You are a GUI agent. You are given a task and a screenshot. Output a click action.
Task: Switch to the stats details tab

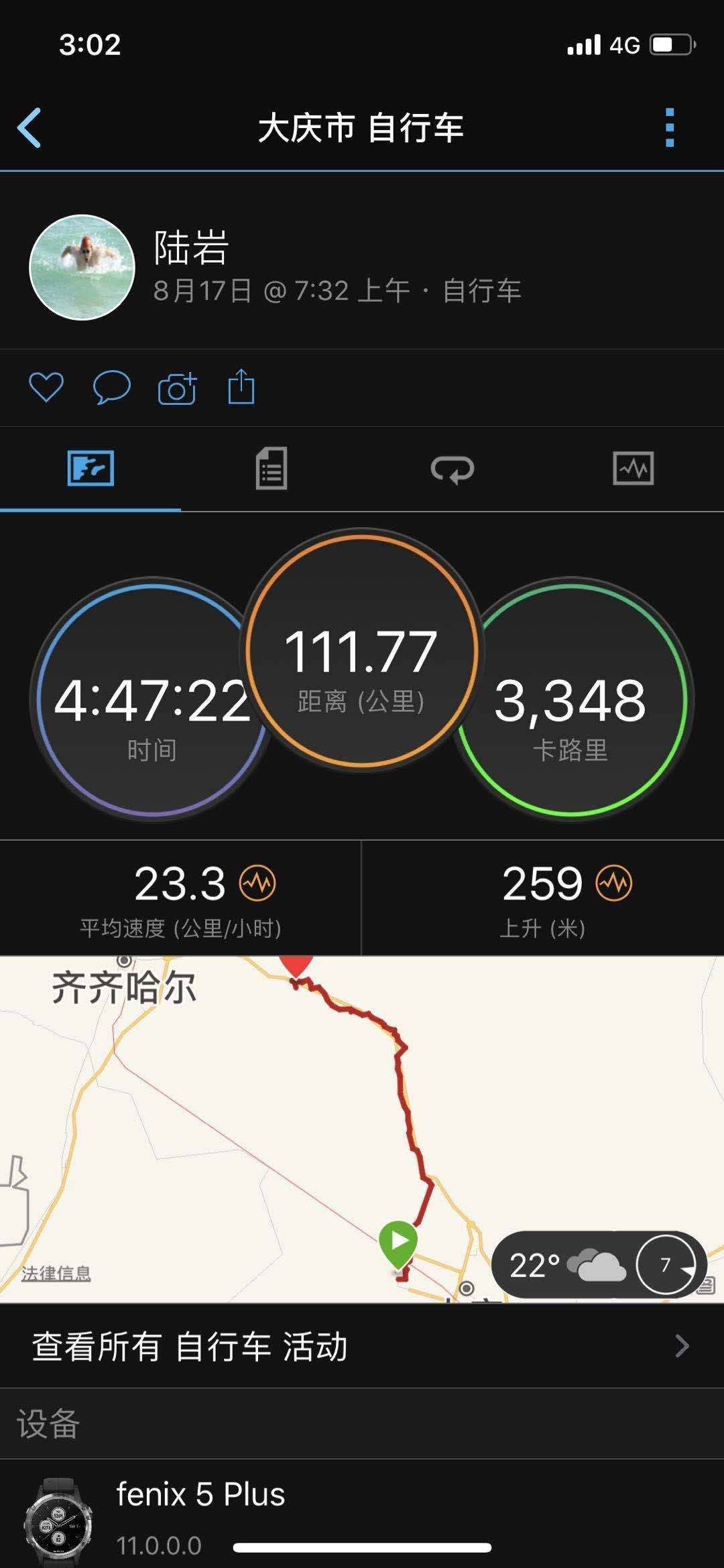[x=271, y=469]
